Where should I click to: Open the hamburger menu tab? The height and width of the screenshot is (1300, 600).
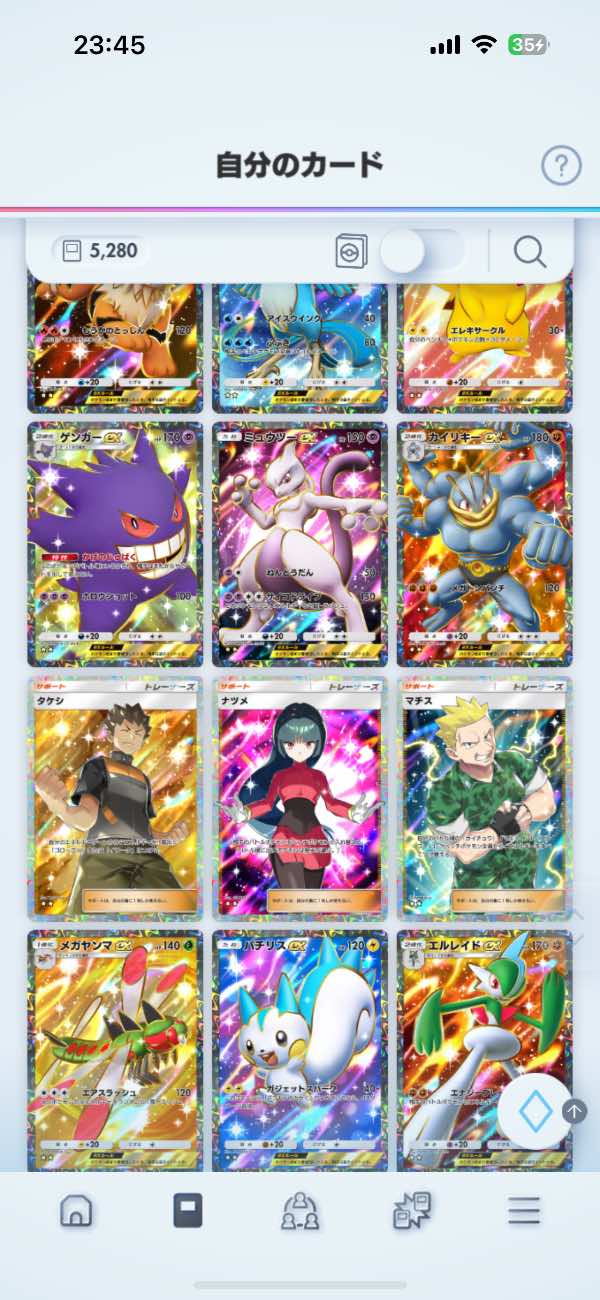pos(523,1211)
